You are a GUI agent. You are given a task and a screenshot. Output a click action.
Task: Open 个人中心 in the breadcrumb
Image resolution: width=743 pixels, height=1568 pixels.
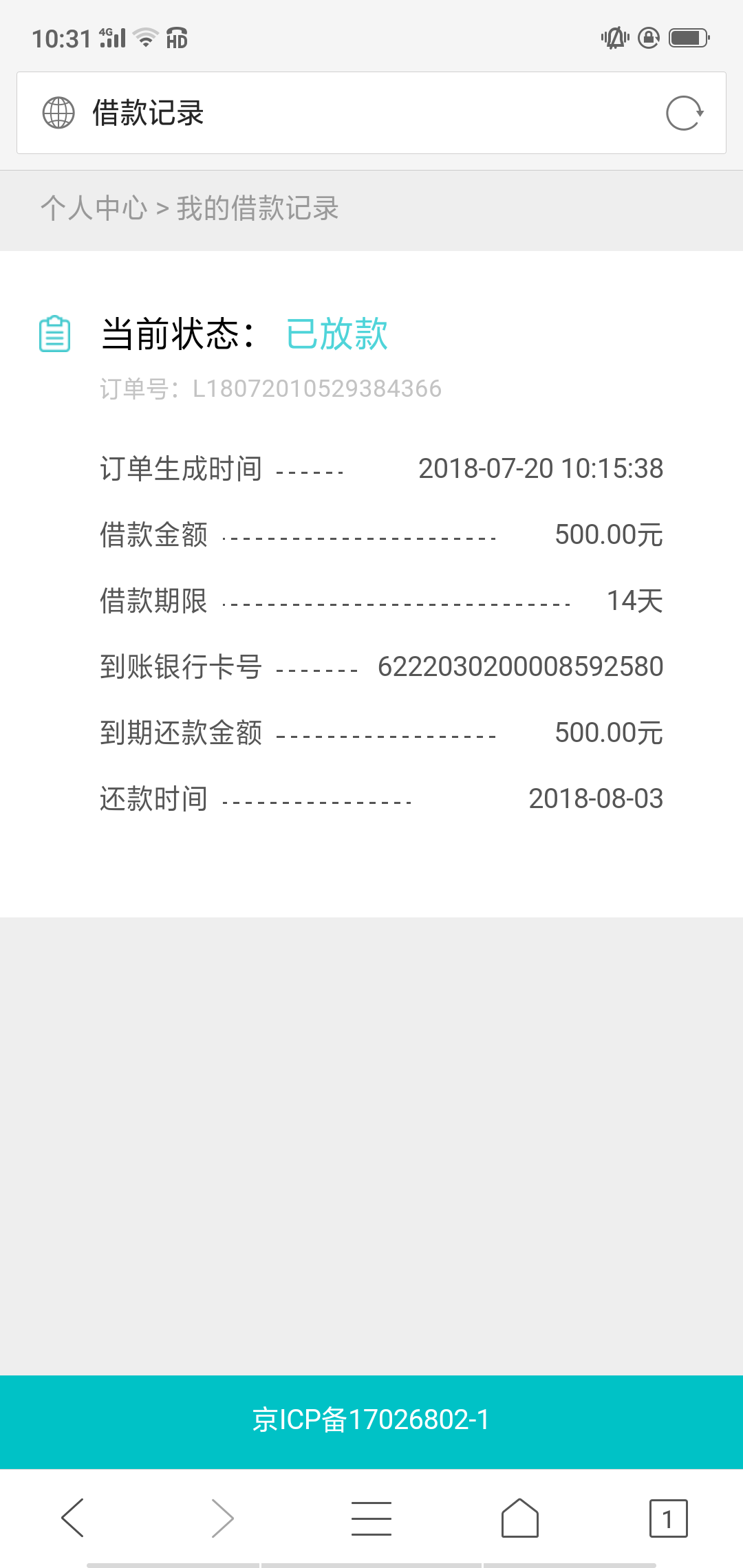pyautogui.click(x=94, y=208)
